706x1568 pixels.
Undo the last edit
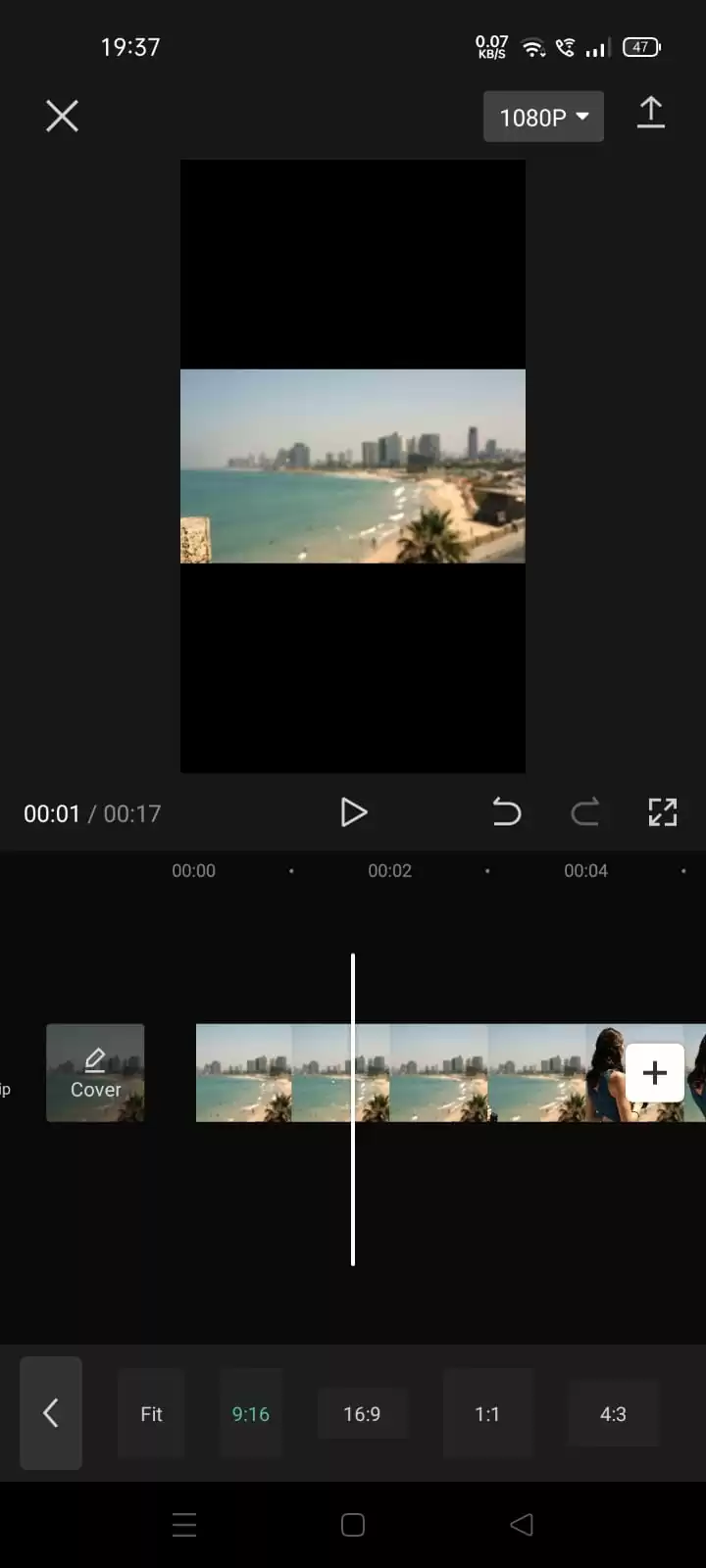[506, 812]
